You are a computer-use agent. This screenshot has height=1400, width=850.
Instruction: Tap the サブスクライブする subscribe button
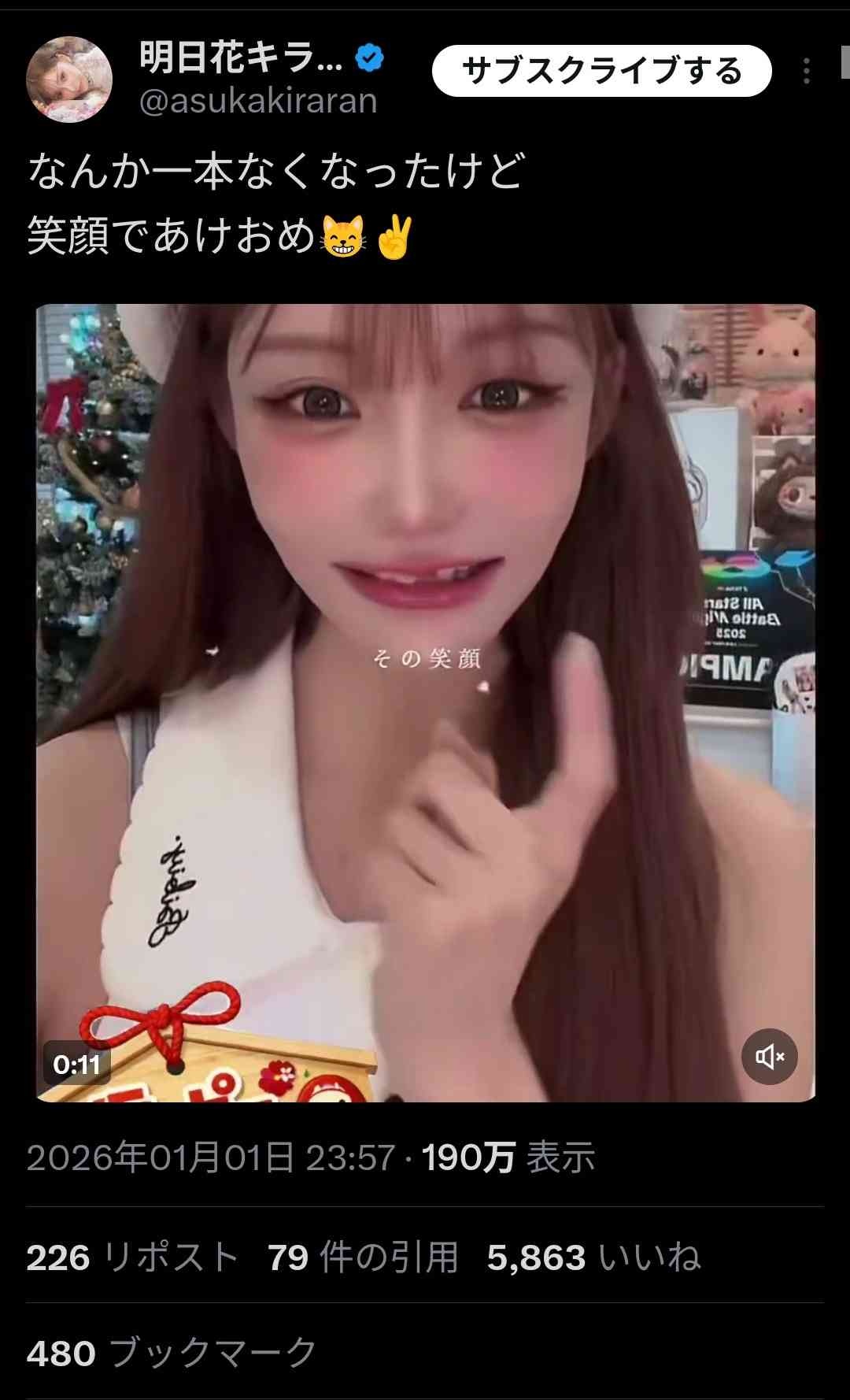click(601, 71)
